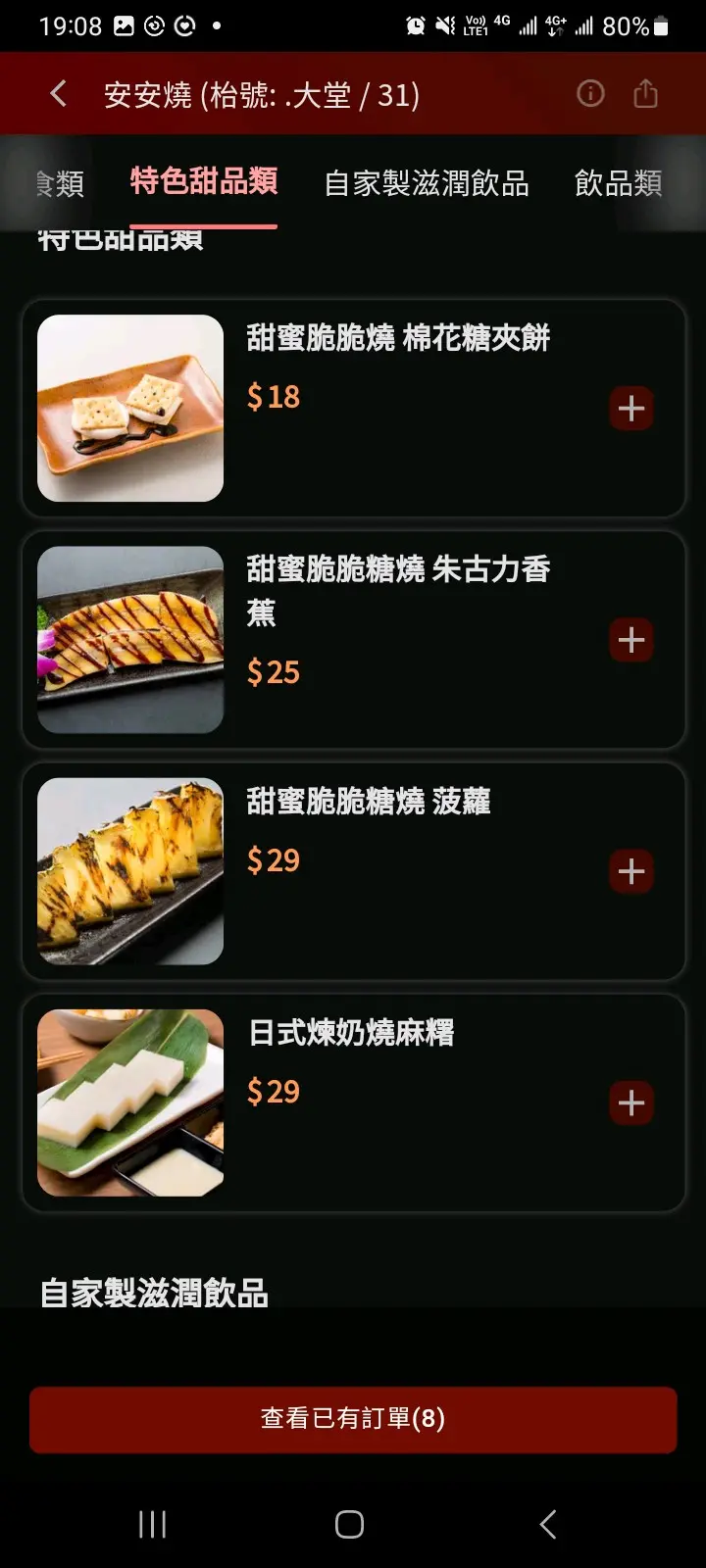Open the restaurant info icon

(x=590, y=94)
